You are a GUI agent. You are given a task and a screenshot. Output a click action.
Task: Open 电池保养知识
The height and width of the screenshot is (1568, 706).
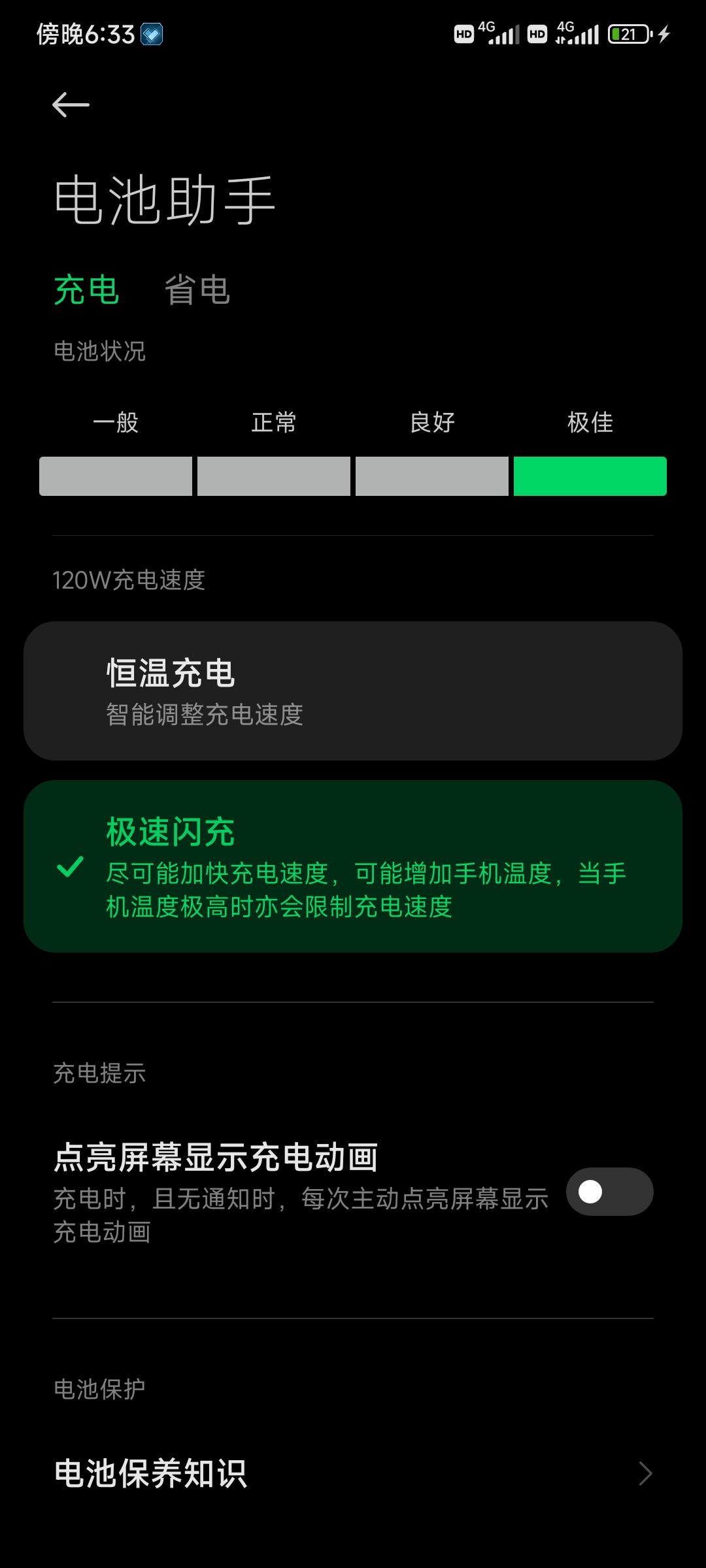pos(353,1473)
